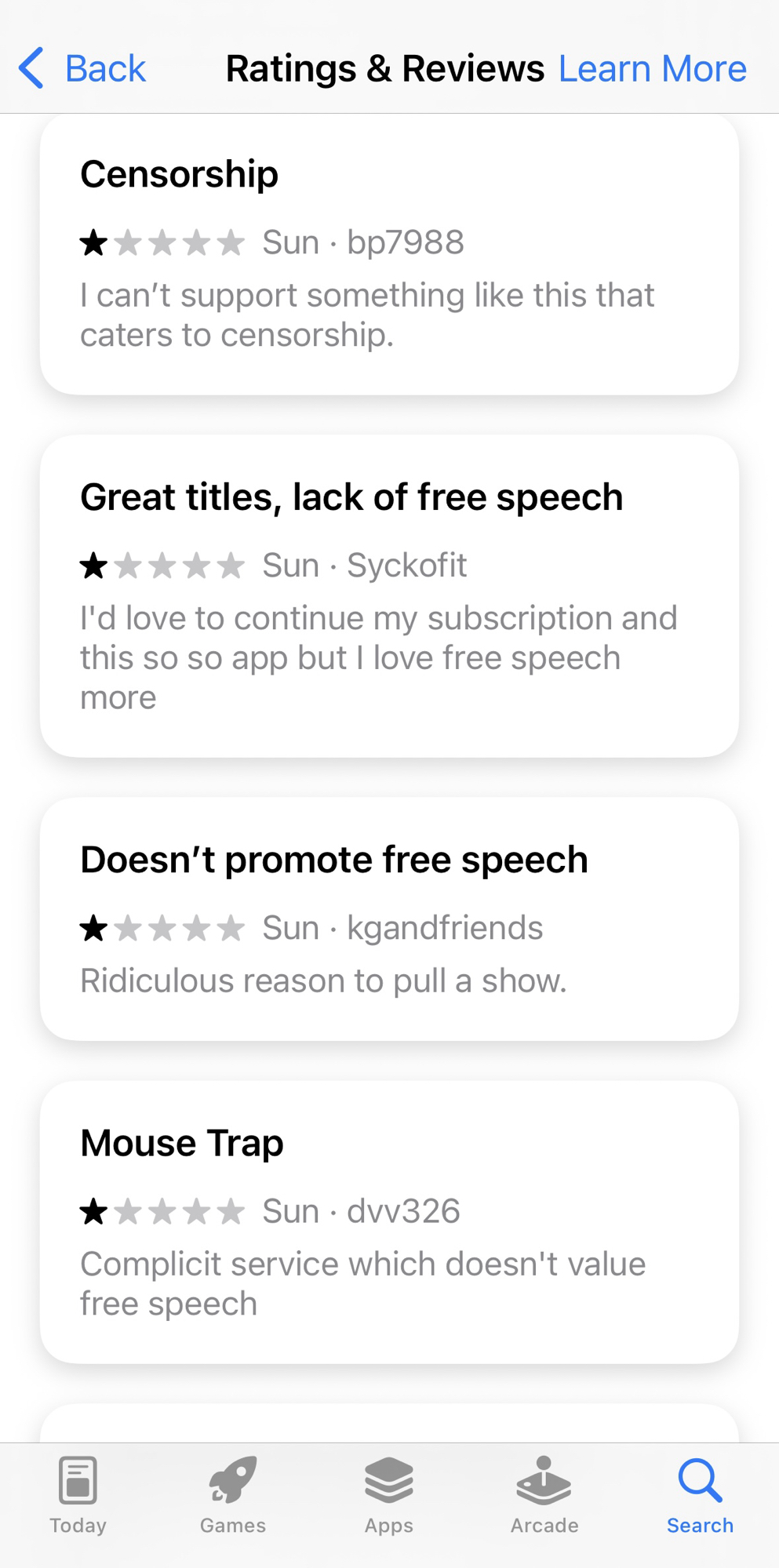Switch to the Arcade tab
This screenshot has height=1568, width=779.
(x=544, y=1496)
